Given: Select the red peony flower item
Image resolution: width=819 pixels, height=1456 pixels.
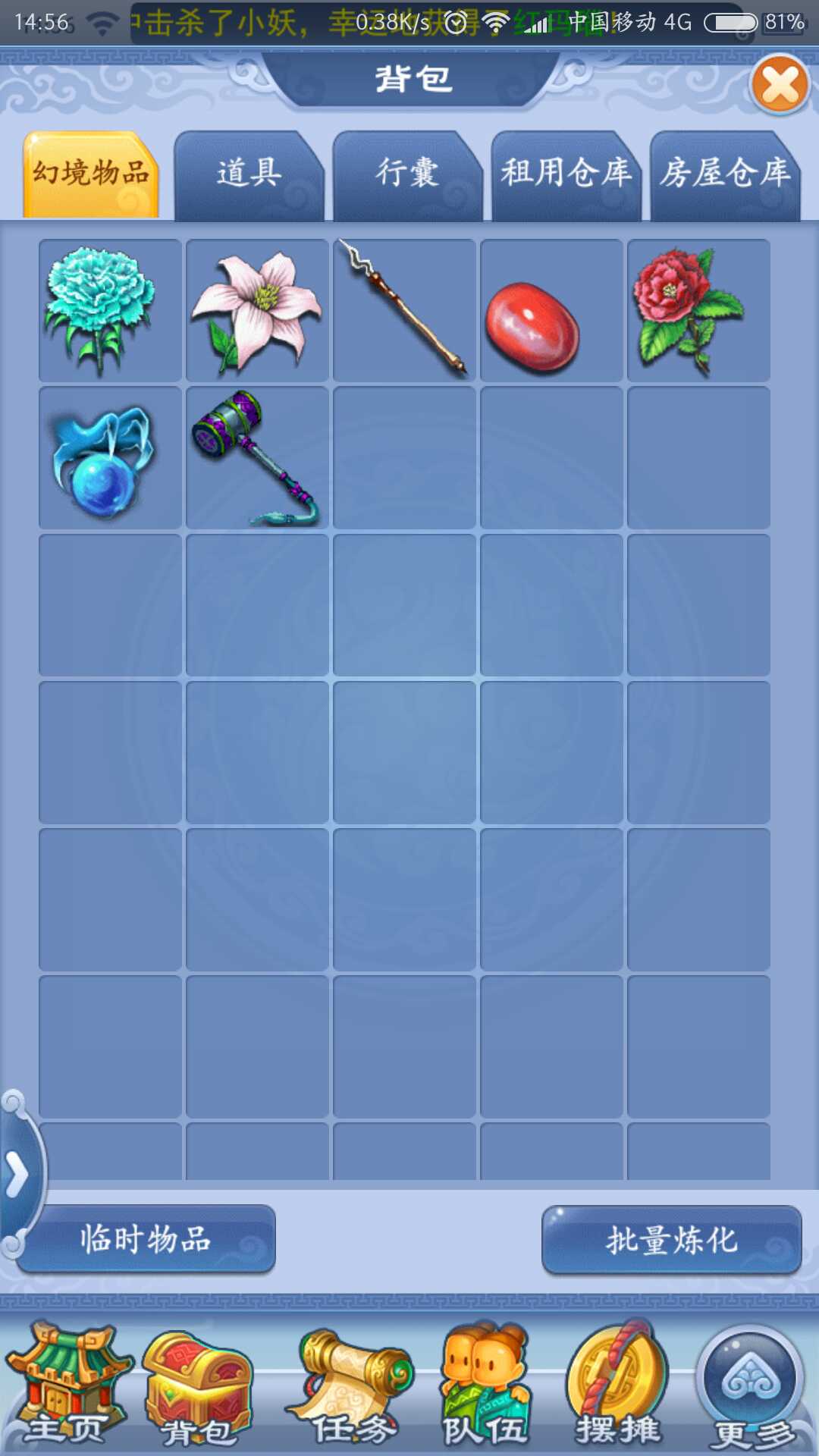Looking at the screenshot, I should pos(698,311).
